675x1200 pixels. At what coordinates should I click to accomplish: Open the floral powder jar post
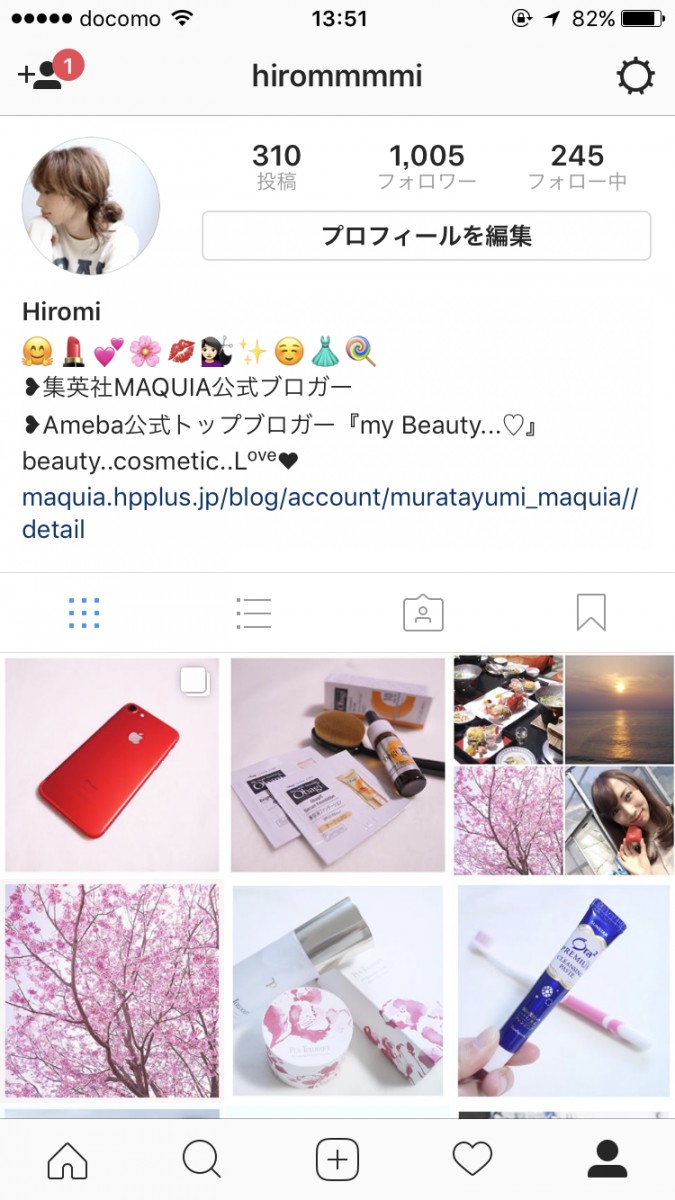point(338,990)
